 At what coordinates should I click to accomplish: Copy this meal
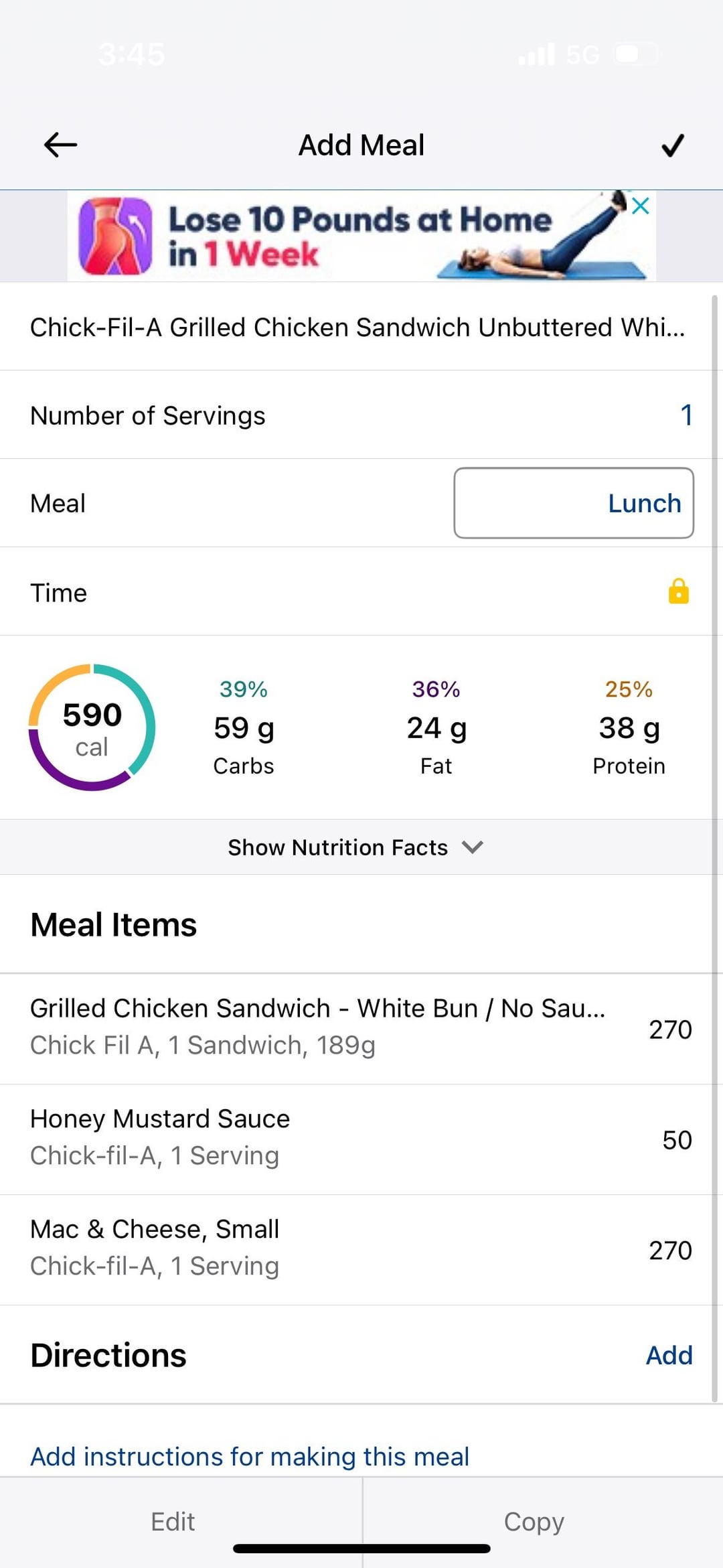[534, 1521]
